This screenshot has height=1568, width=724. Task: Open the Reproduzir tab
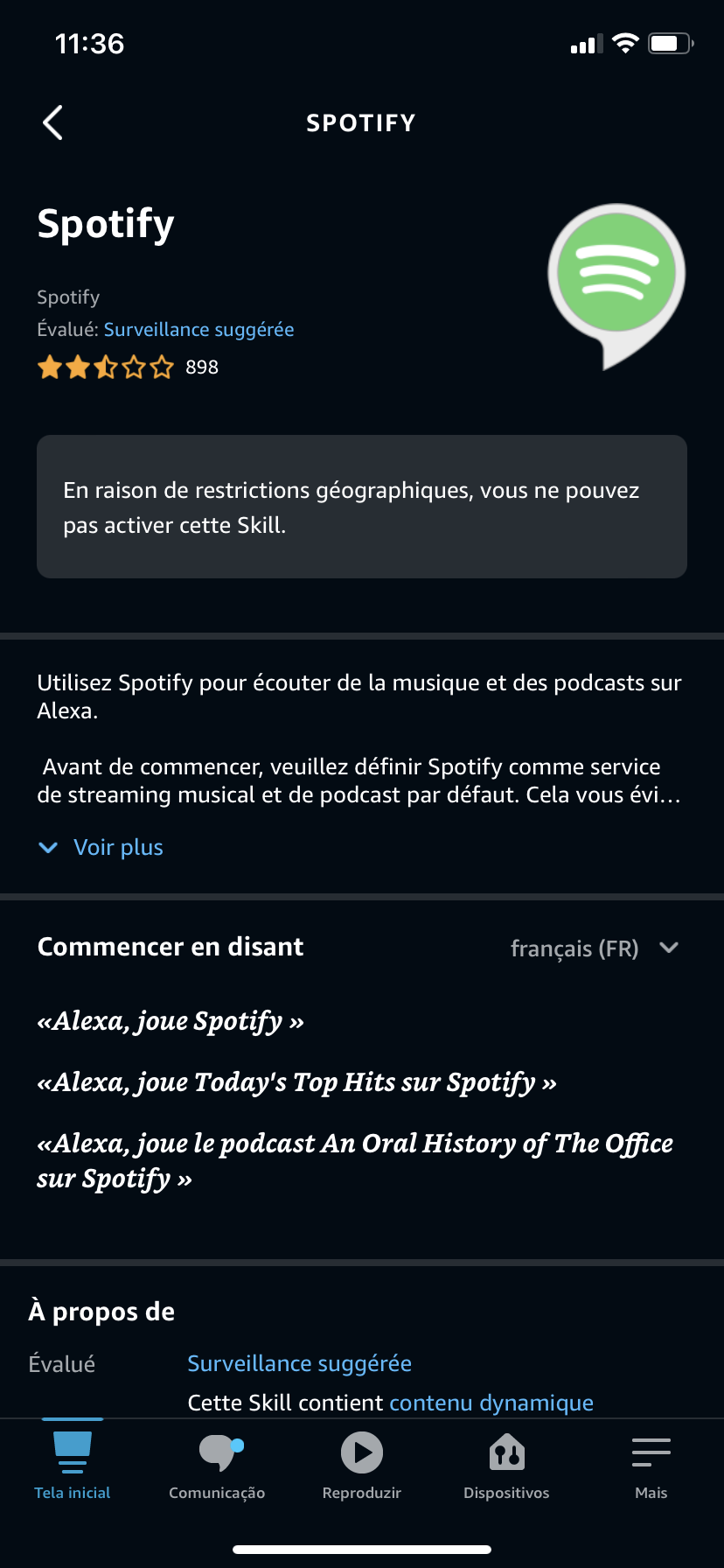pyautogui.click(x=362, y=1465)
